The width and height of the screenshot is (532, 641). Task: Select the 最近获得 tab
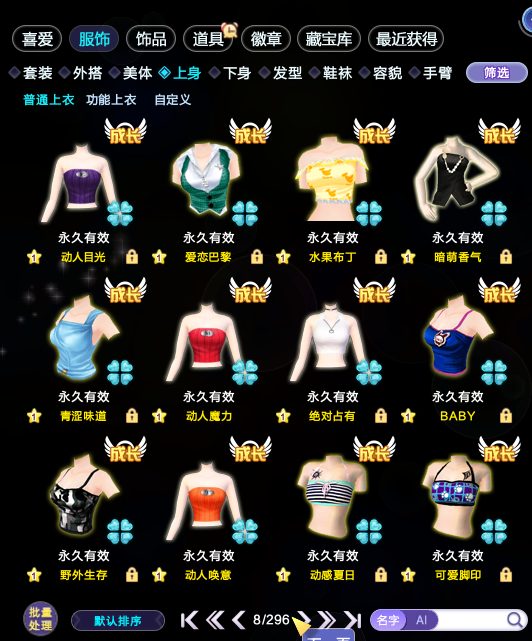[406, 39]
